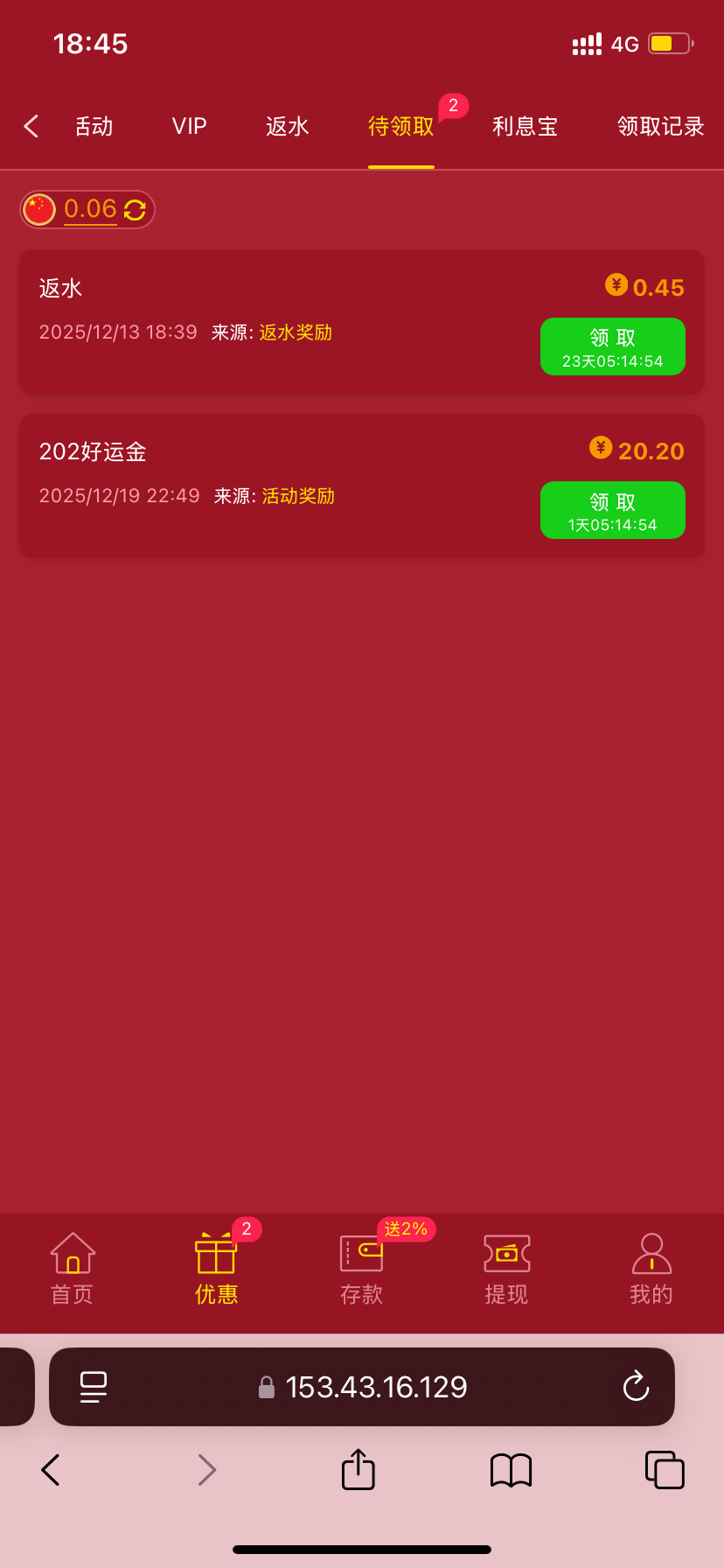The height and width of the screenshot is (1568, 724).
Task: View the 领取记录 tab
Action: pos(660,127)
